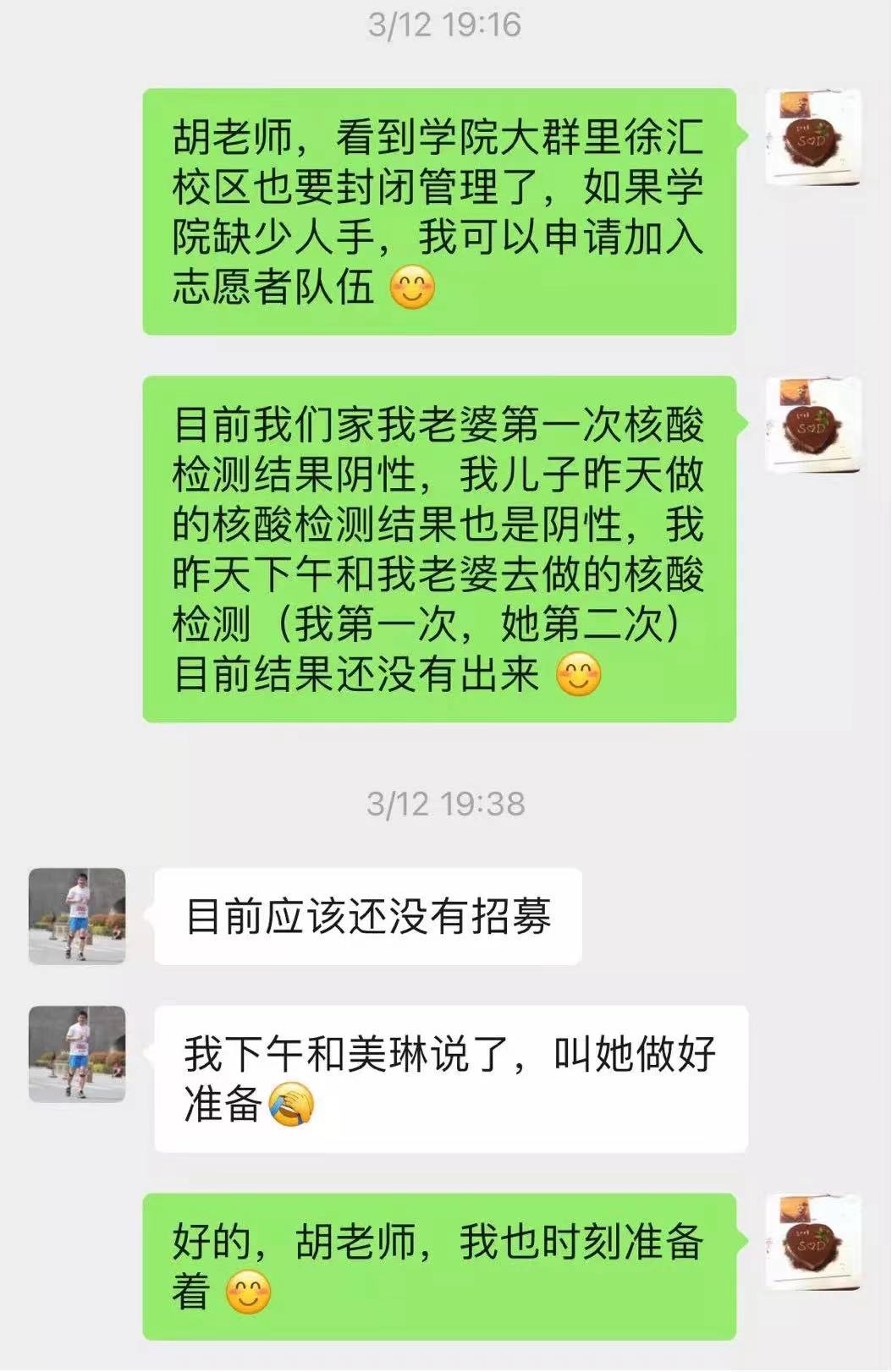The width and height of the screenshot is (892, 1372).
Task: Open the runner avatar beside 目前应该还没有招募
Action: click(x=77, y=916)
